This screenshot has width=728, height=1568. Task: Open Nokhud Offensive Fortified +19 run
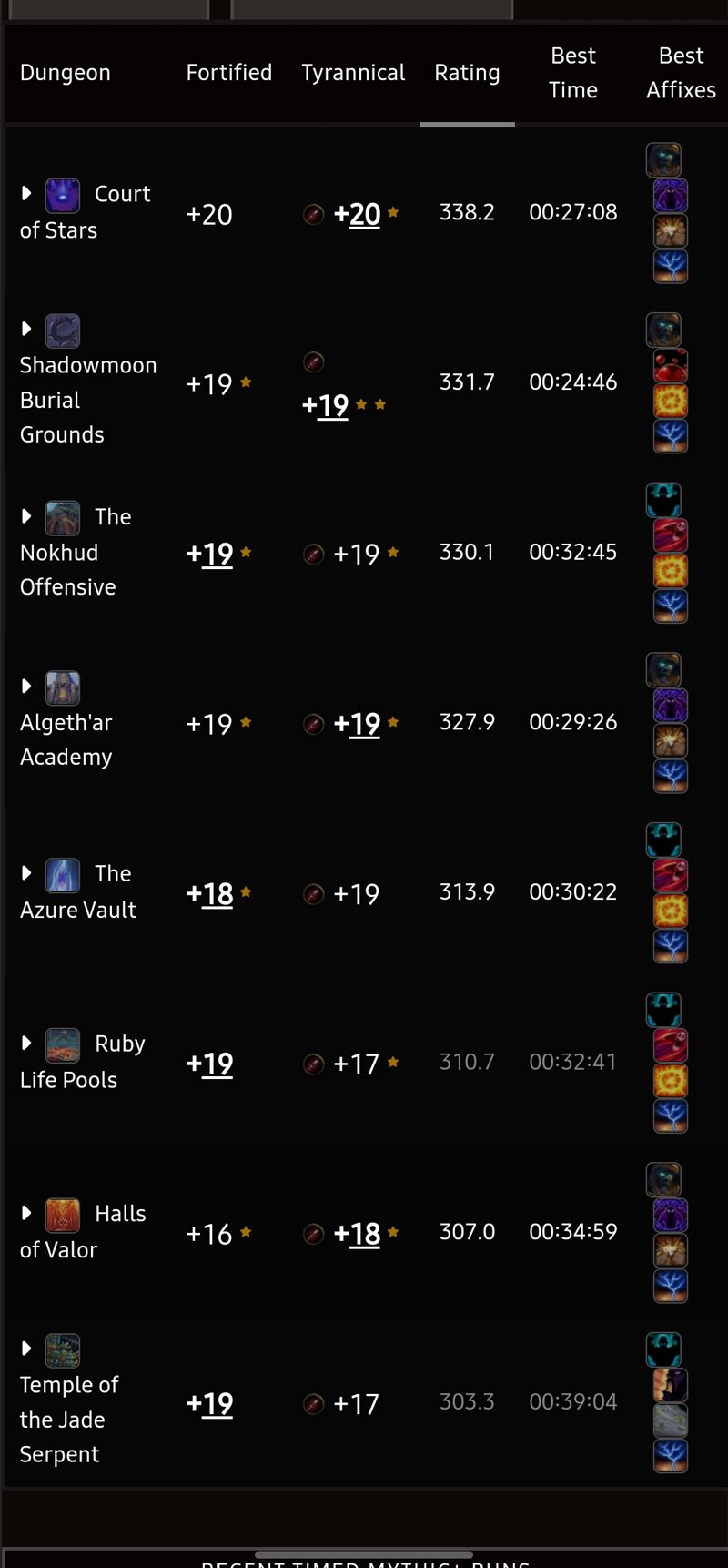coord(210,554)
